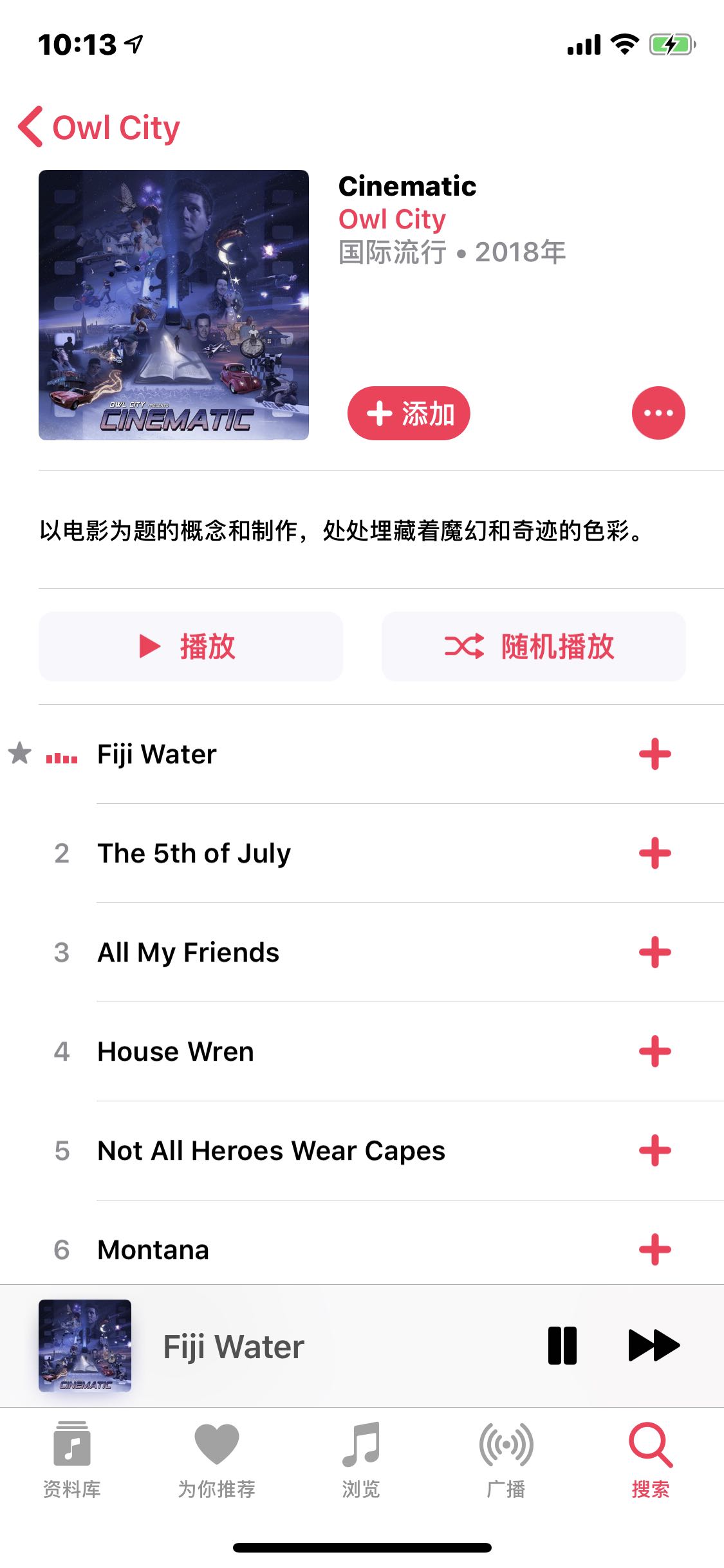Add Not All Heroes Wear Capes to library
Screen dimensions: 724x1568
tap(654, 1151)
